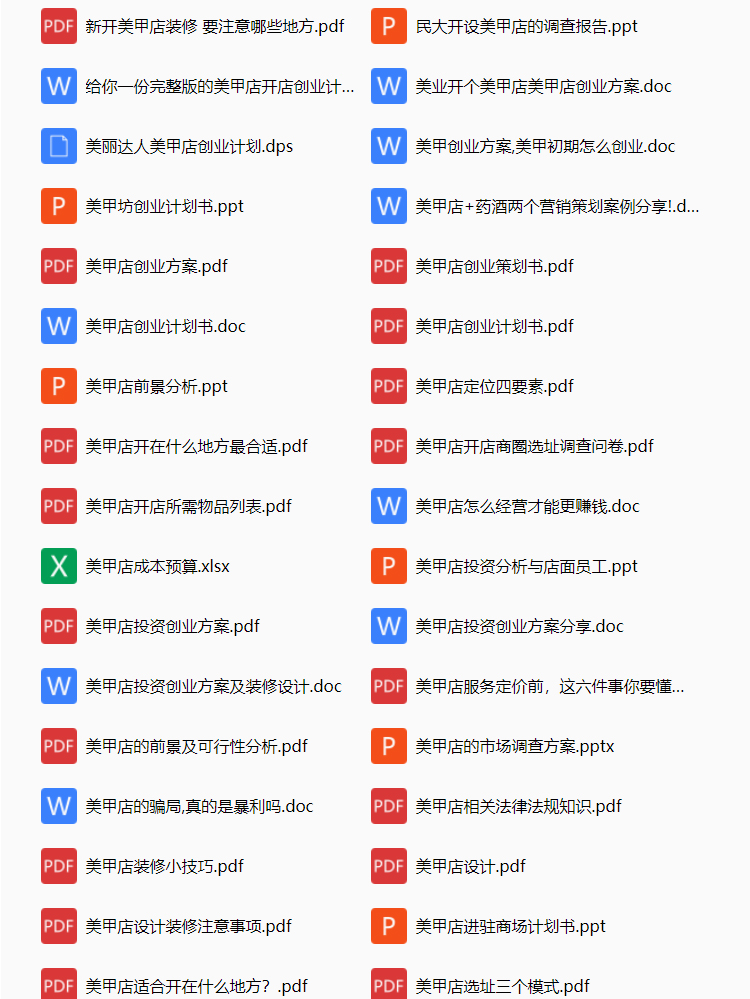Click the DPS file icon for 美丽达人美甲店创业计划
Image resolution: width=750 pixels, height=999 pixels.
(59, 146)
